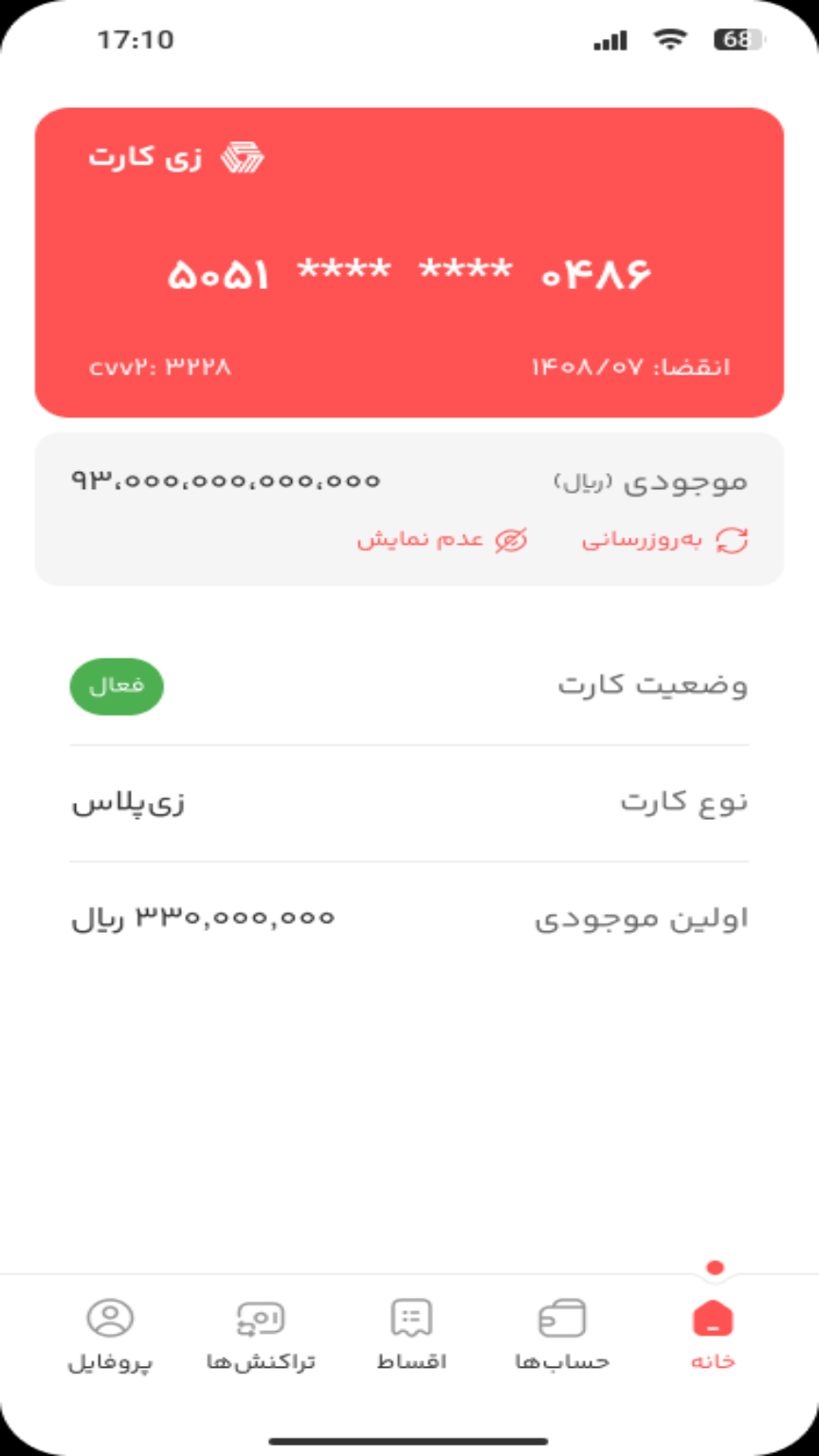Expand the نوع کارت row
The image size is (819, 1456).
(408, 801)
